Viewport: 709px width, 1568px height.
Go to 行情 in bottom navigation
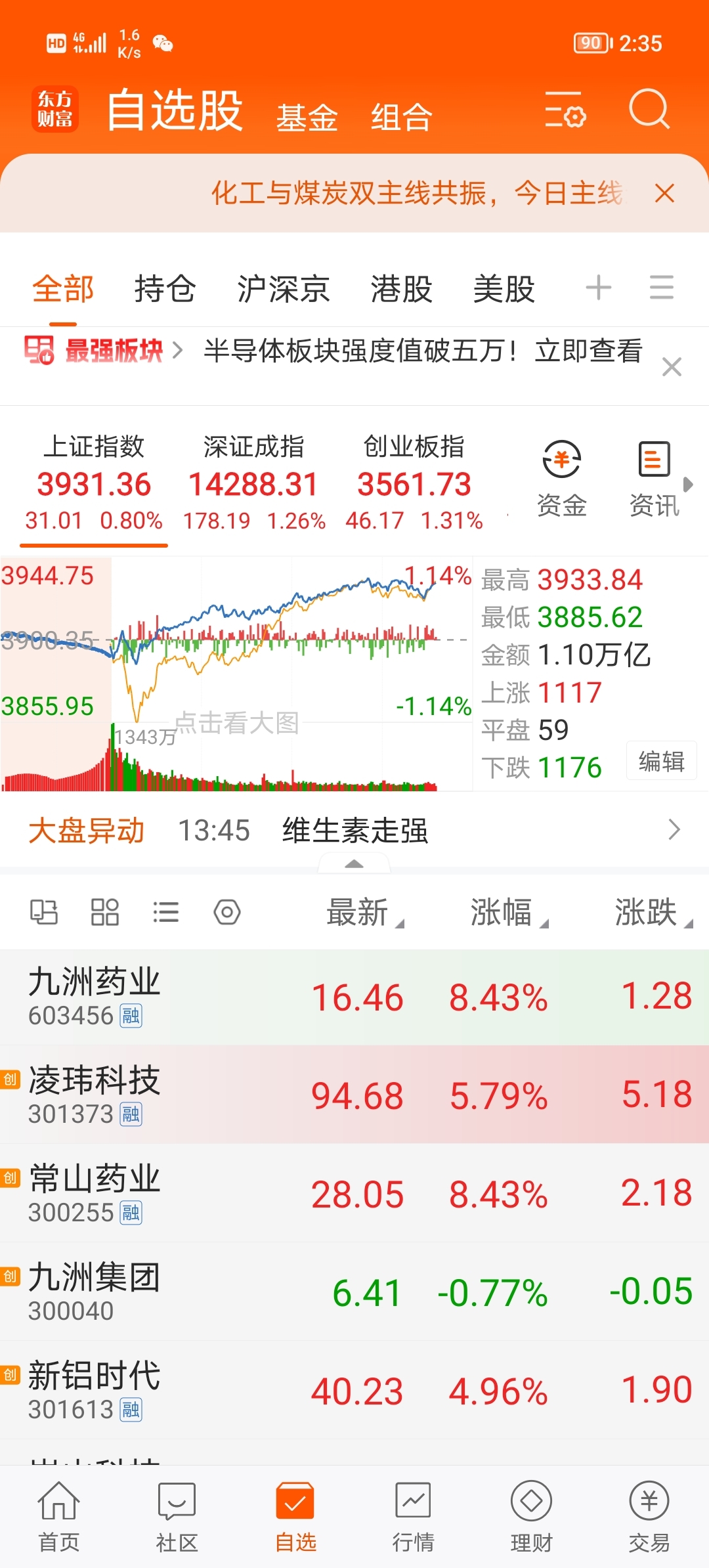[413, 1516]
